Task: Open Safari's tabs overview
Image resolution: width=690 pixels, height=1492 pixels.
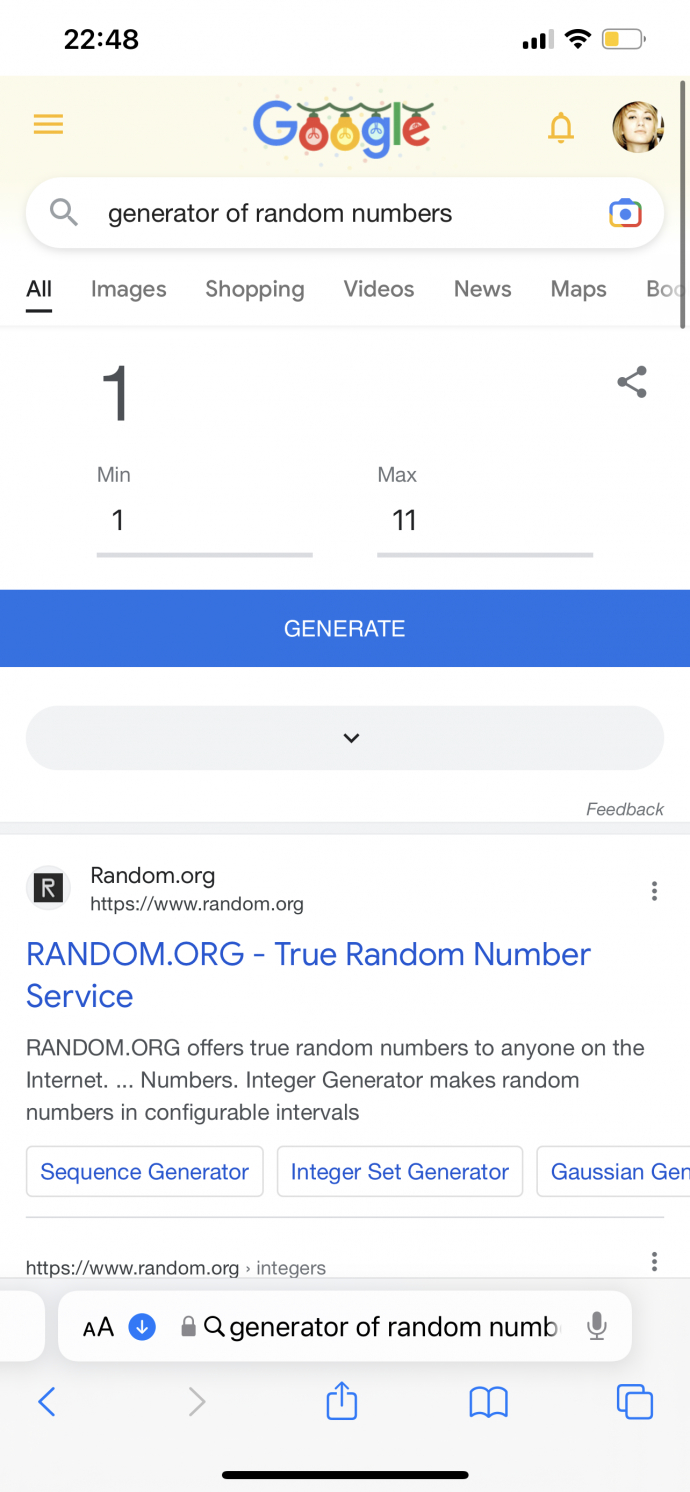Action: [x=635, y=1402]
